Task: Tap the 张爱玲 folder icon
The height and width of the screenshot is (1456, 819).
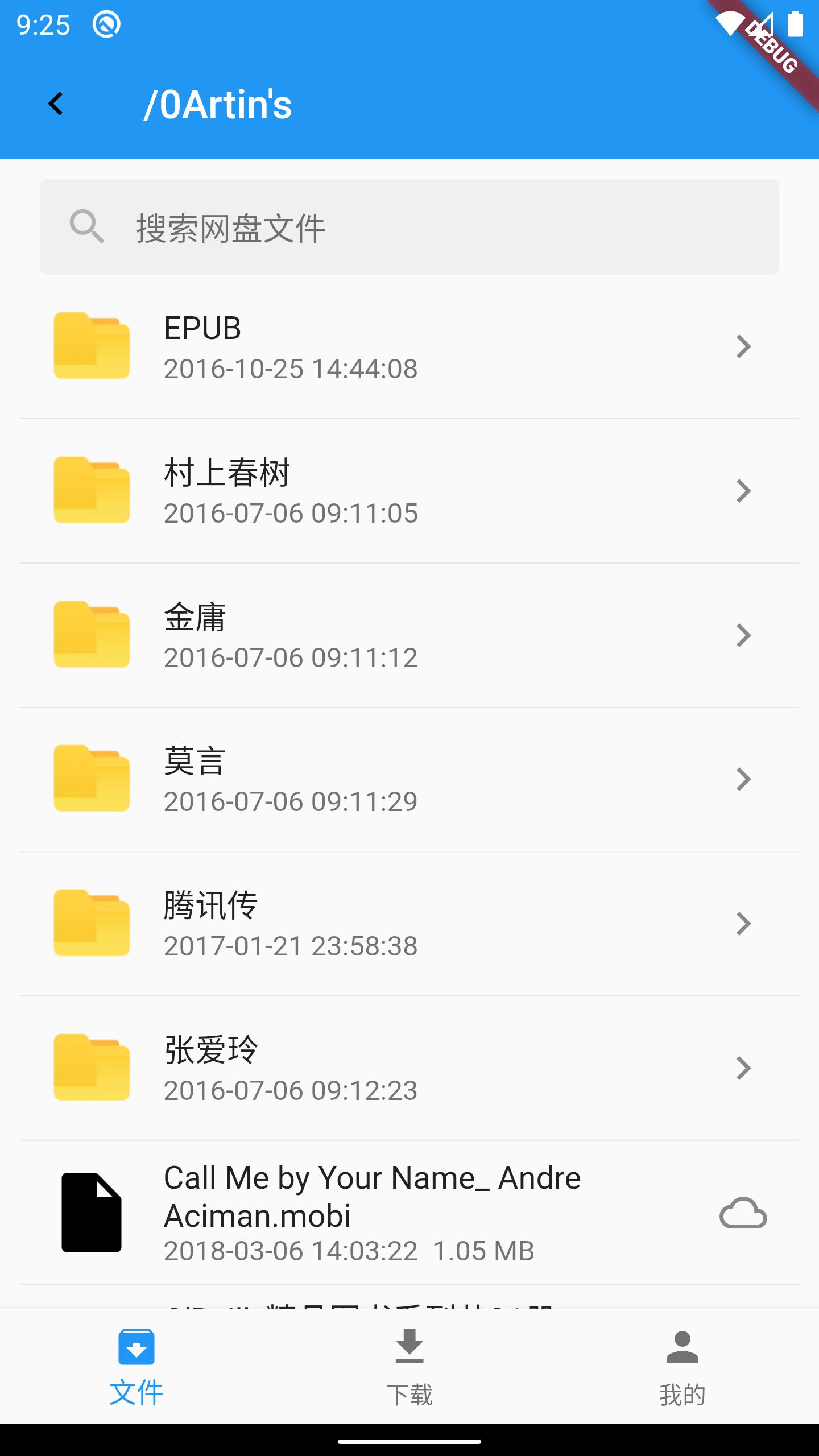Action: point(92,1068)
